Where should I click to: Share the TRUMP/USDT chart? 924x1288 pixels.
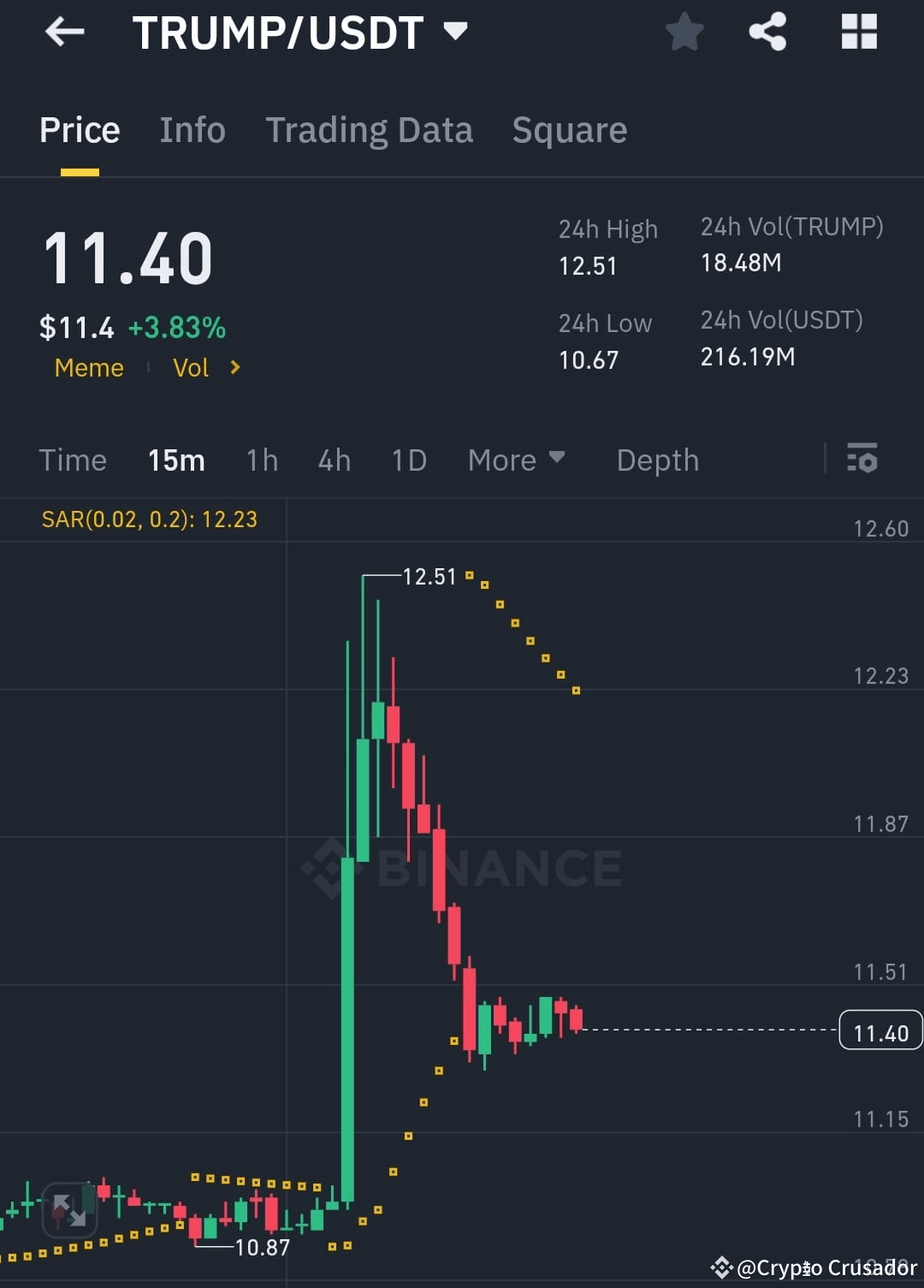(767, 33)
